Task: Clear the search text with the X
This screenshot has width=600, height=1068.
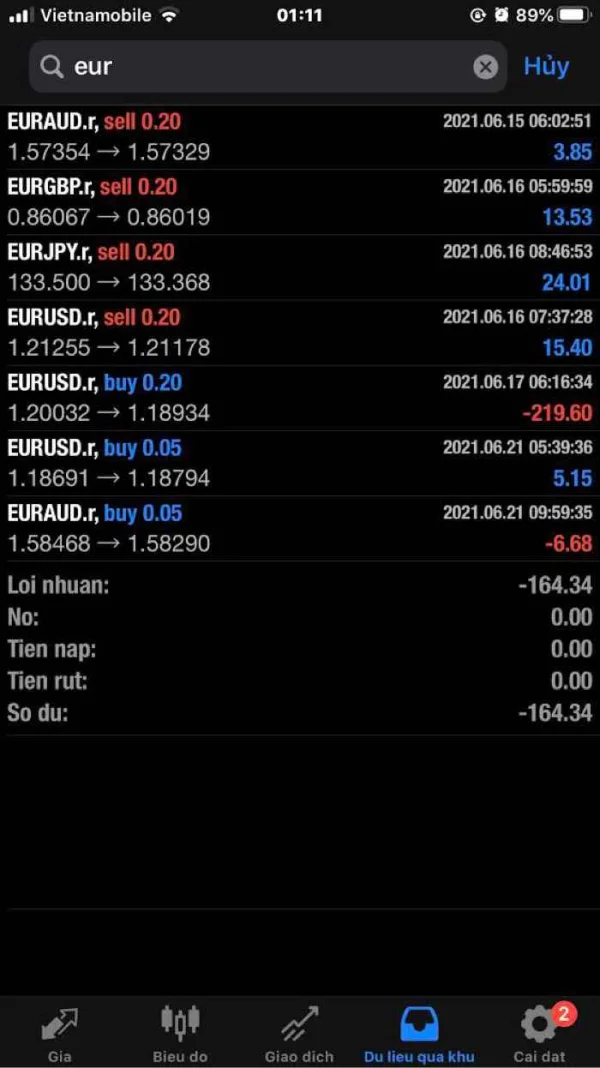Action: 485,67
